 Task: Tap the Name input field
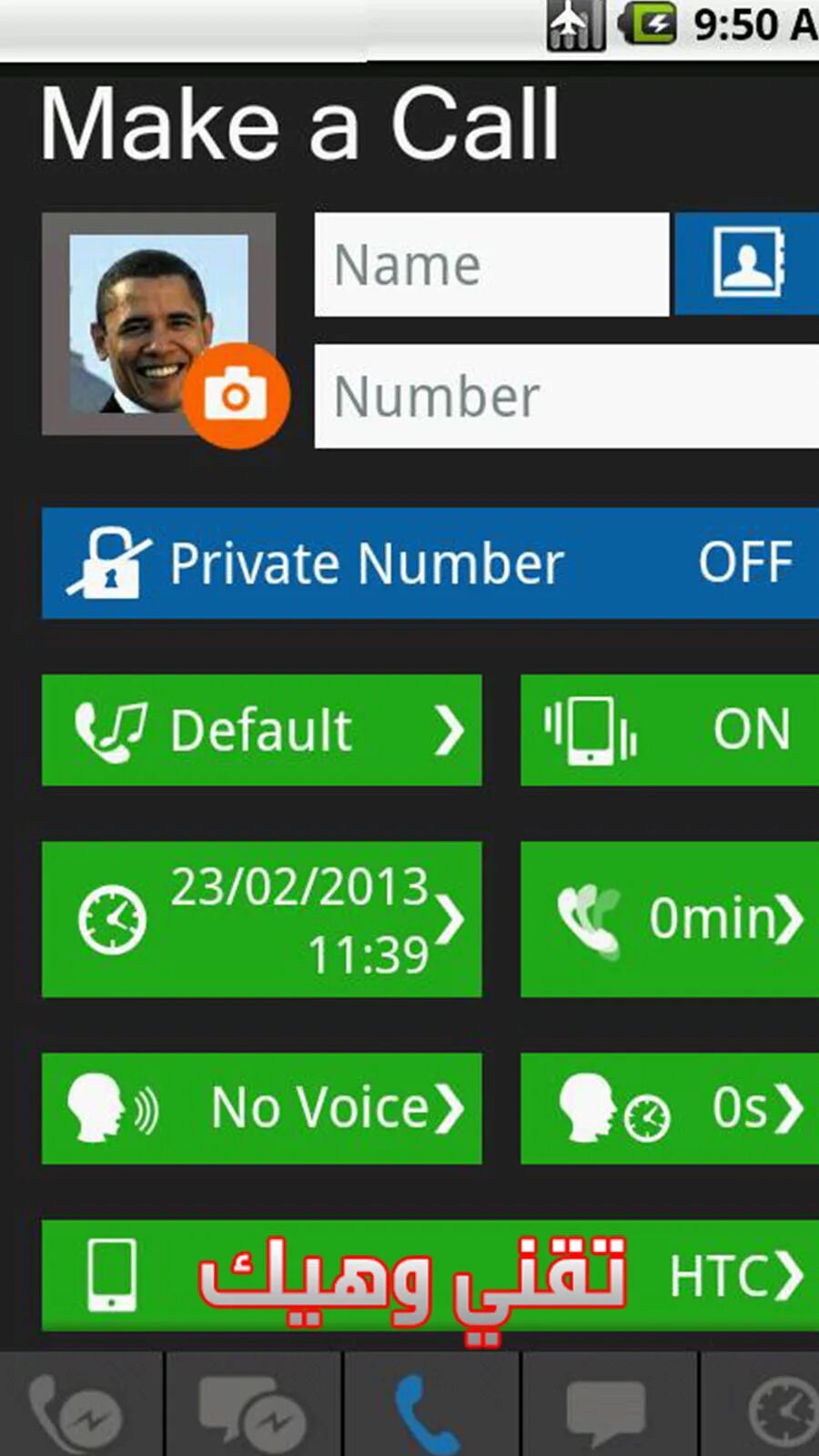pos(491,265)
